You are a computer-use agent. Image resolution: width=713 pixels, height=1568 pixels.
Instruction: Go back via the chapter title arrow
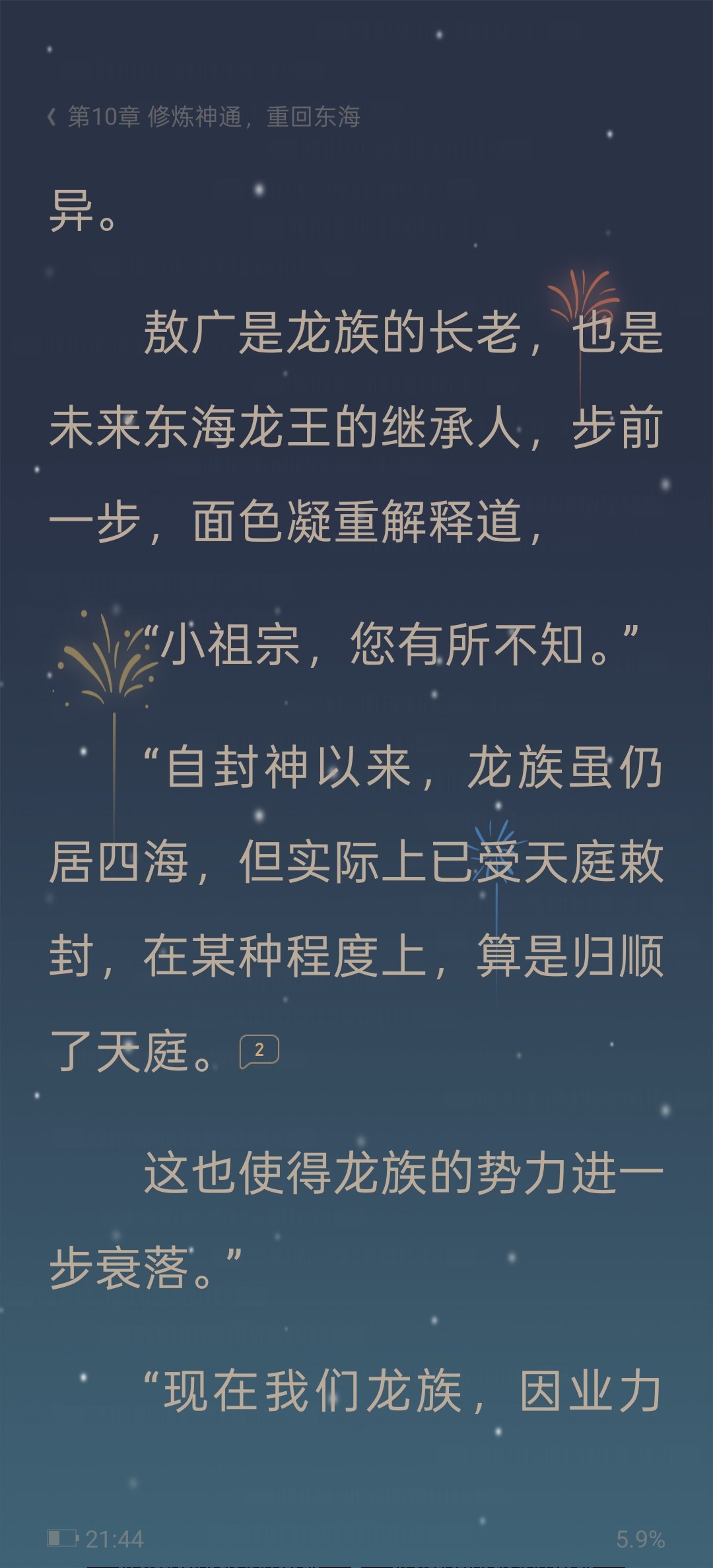52,117
